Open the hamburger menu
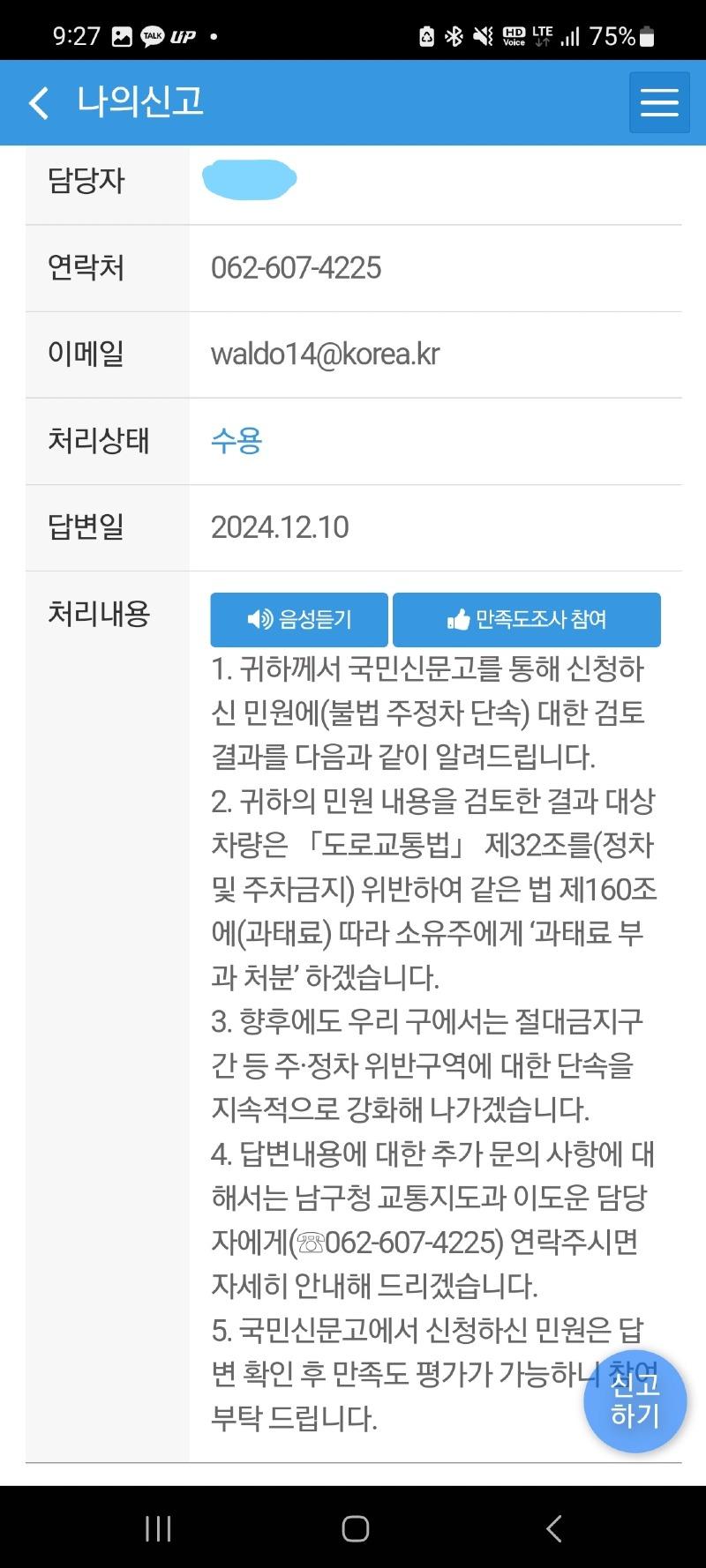This screenshot has width=706, height=1568. [x=659, y=102]
